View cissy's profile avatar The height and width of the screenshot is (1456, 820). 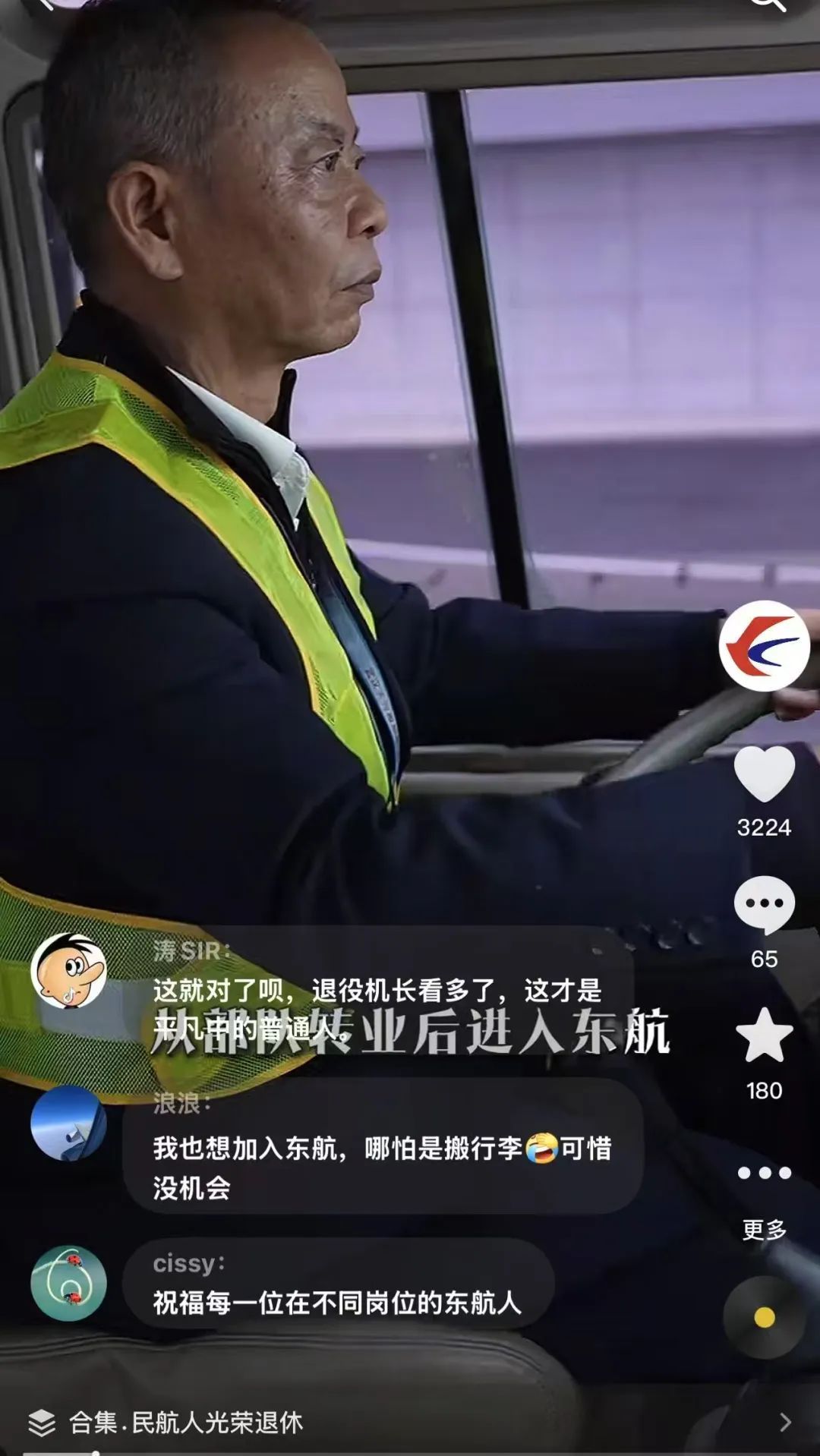tap(68, 1284)
